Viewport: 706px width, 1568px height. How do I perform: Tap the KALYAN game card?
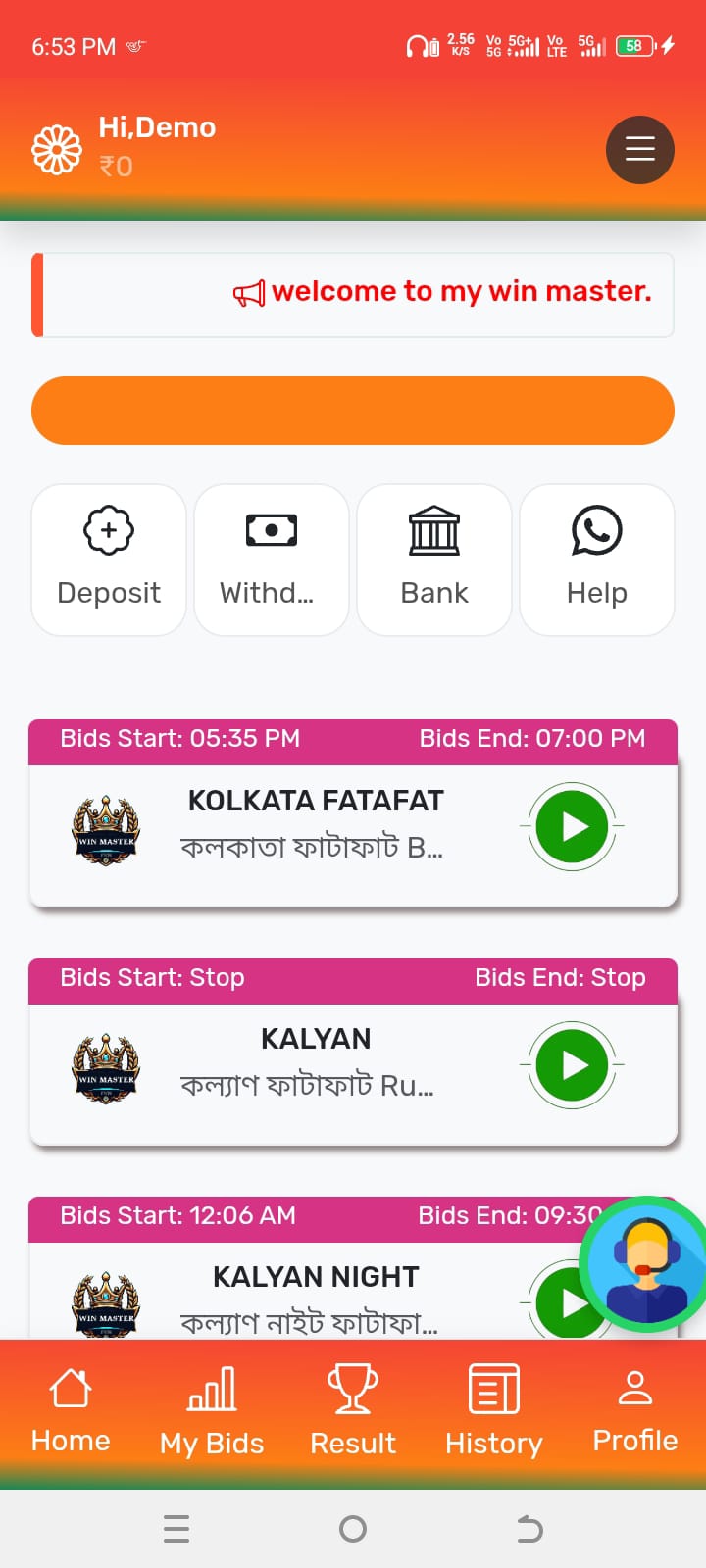coord(316,1063)
